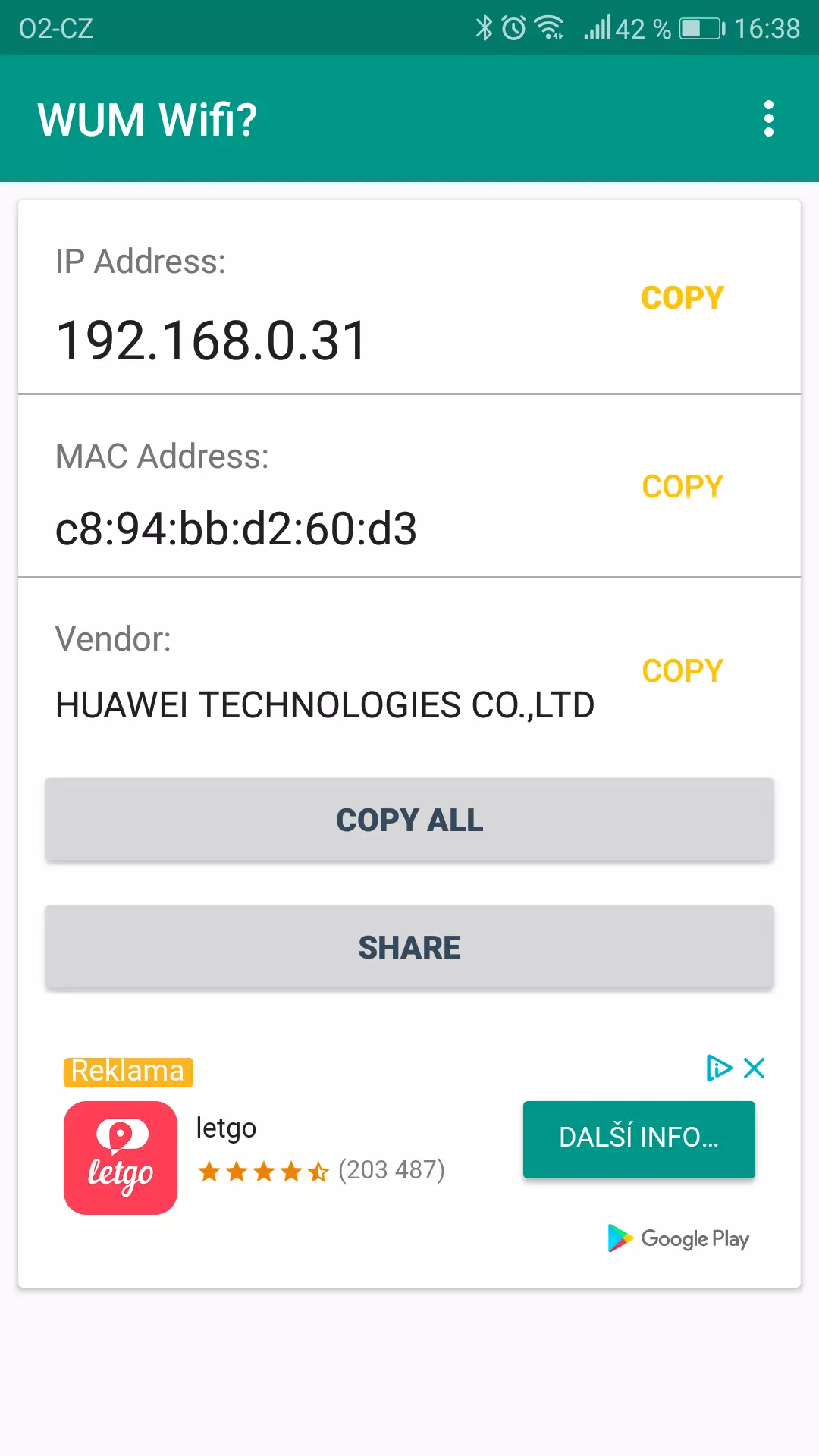The width and height of the screenshot is (819, 1456).
Task: Copy the vendor name
Action: (682, 671)
